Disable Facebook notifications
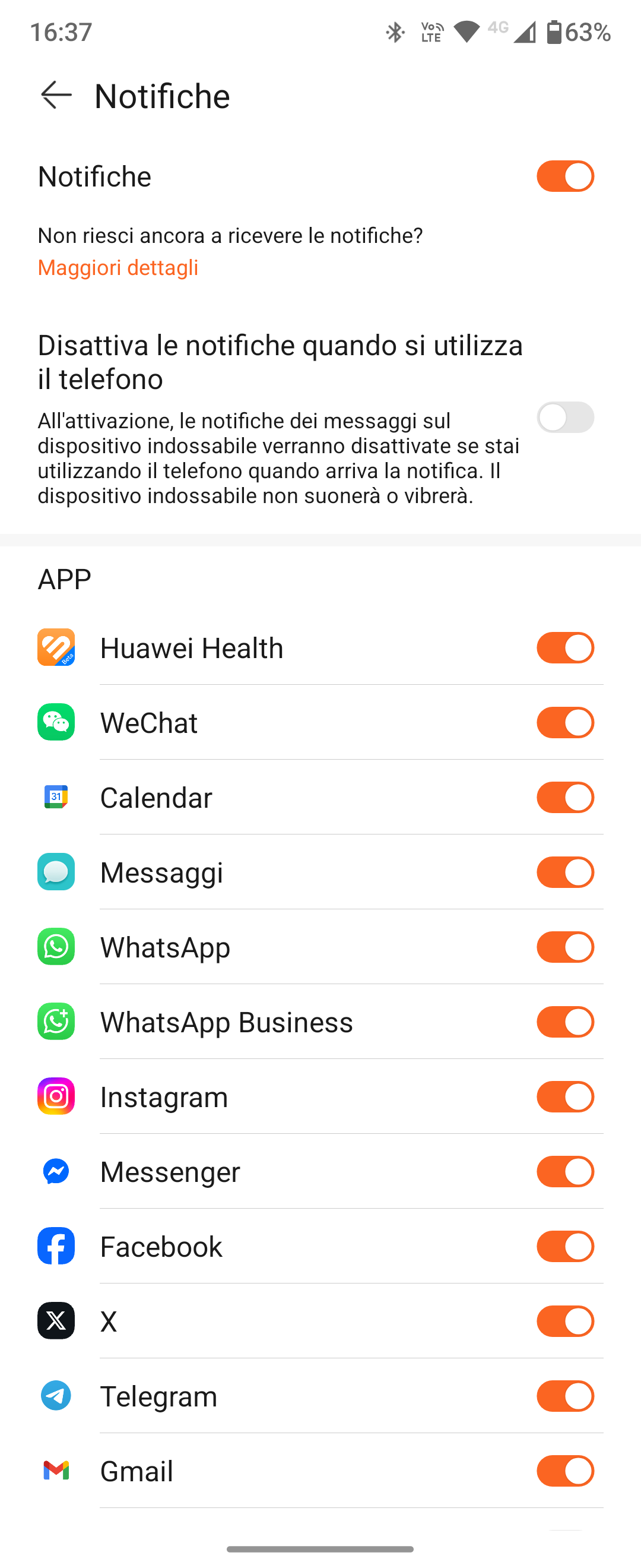This screenshot has width=641, height=1568. [564, 1247]
